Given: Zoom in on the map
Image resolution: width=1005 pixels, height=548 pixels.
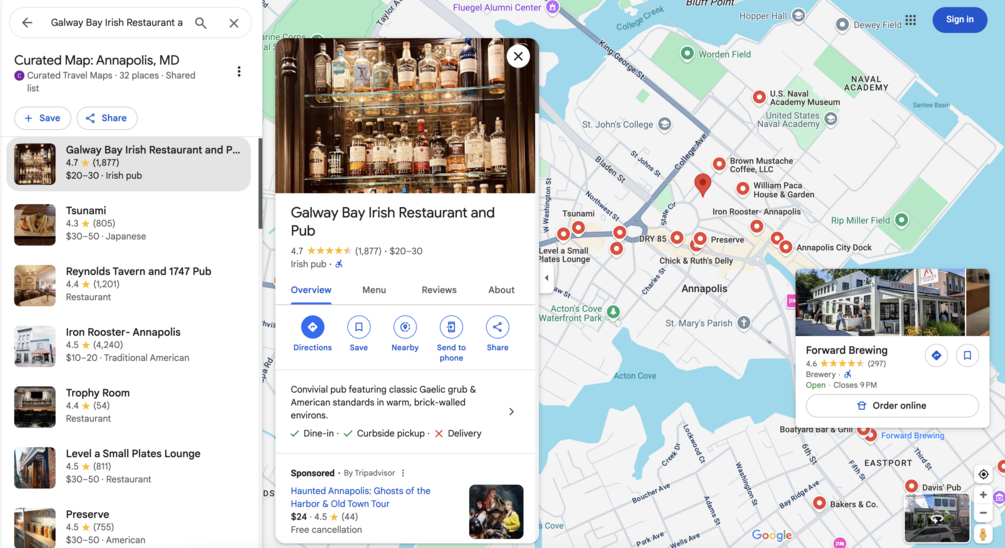Looking at the screenshot, I should tap(983, 495).
